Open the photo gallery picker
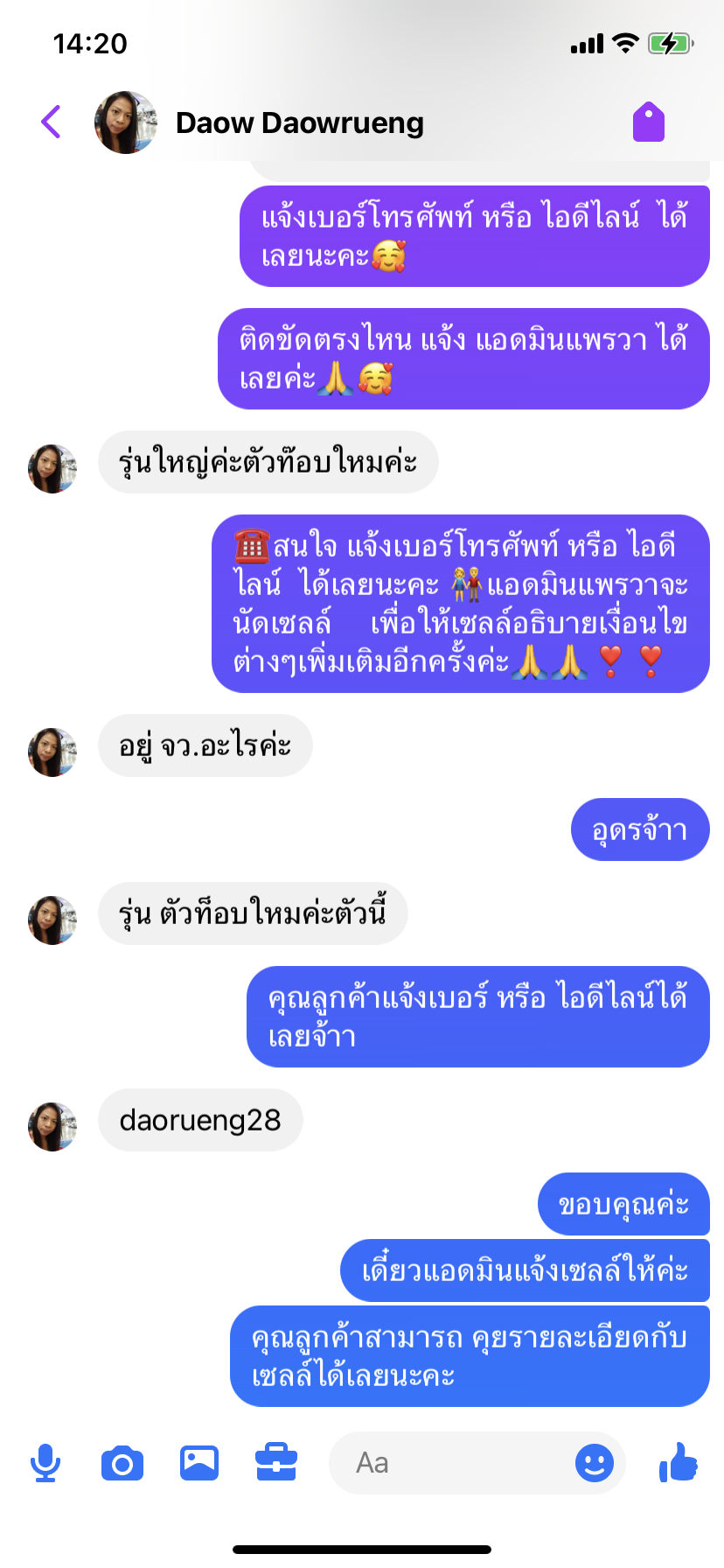The height and width of the screenshot is (1568, 724). click(199, 1463)
